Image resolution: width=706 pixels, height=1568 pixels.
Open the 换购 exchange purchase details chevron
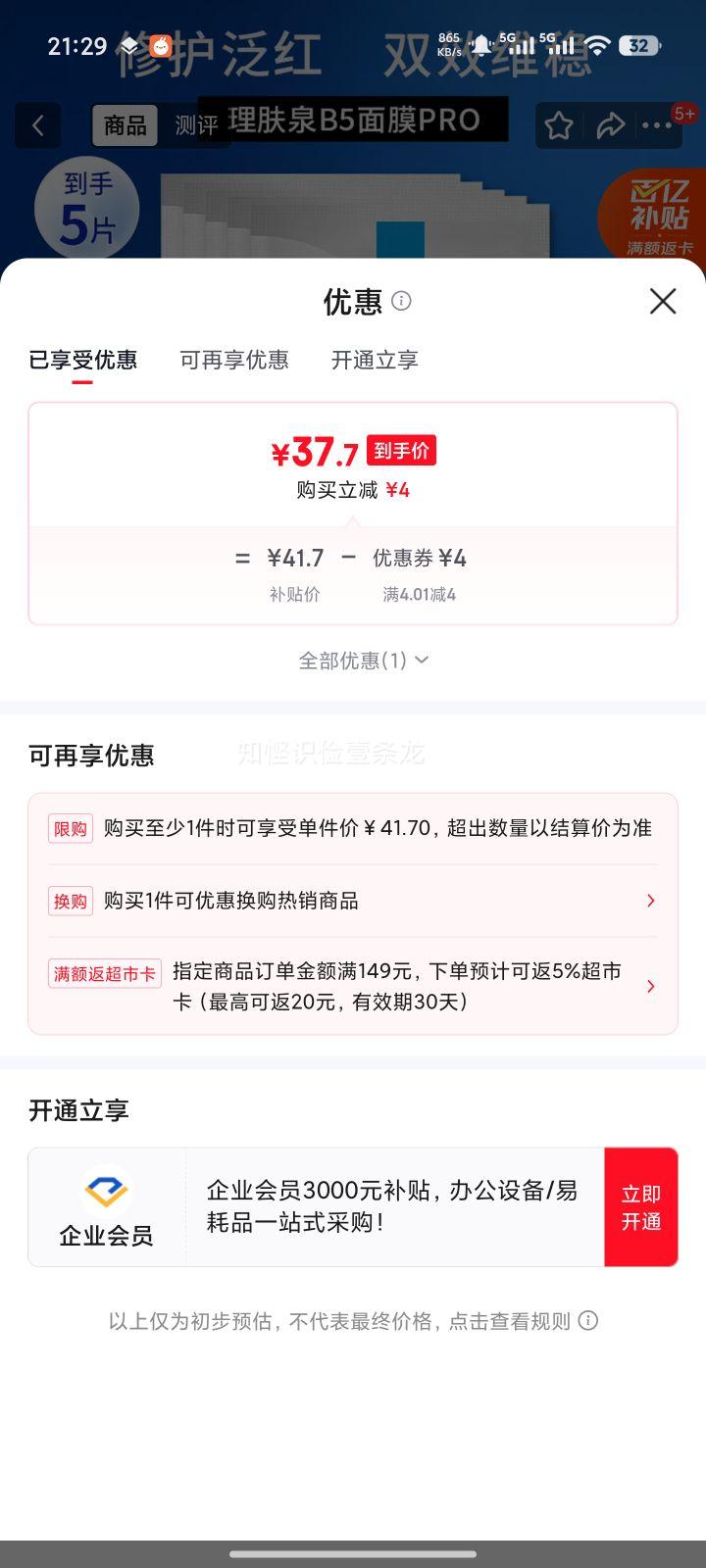click(x=650, y=900)
